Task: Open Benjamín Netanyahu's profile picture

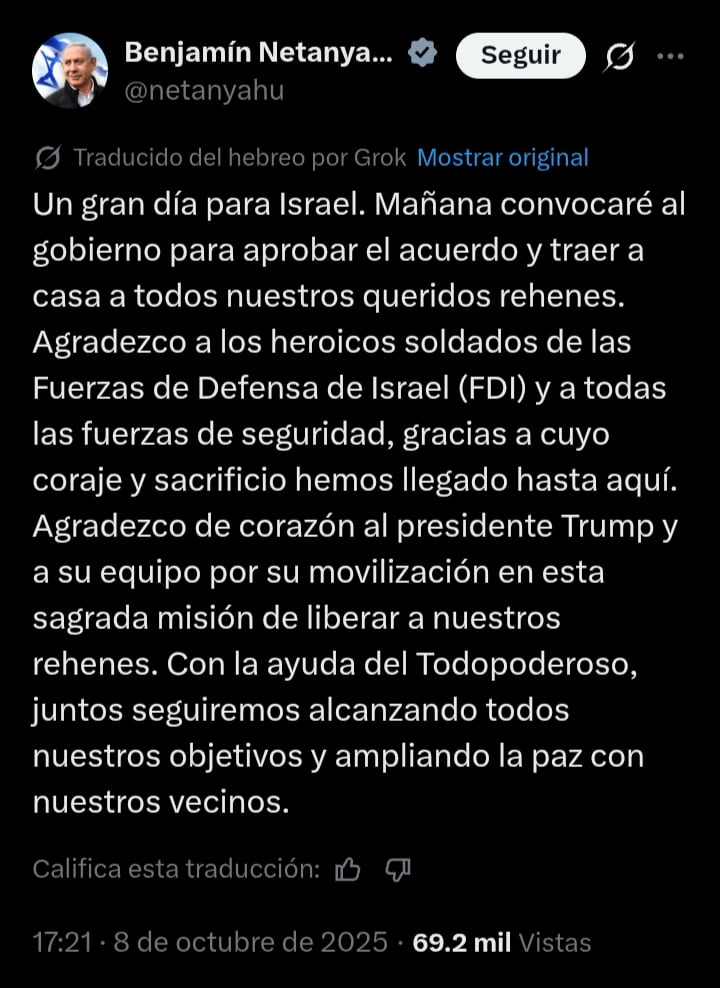Action: click(x=70, y=70)
